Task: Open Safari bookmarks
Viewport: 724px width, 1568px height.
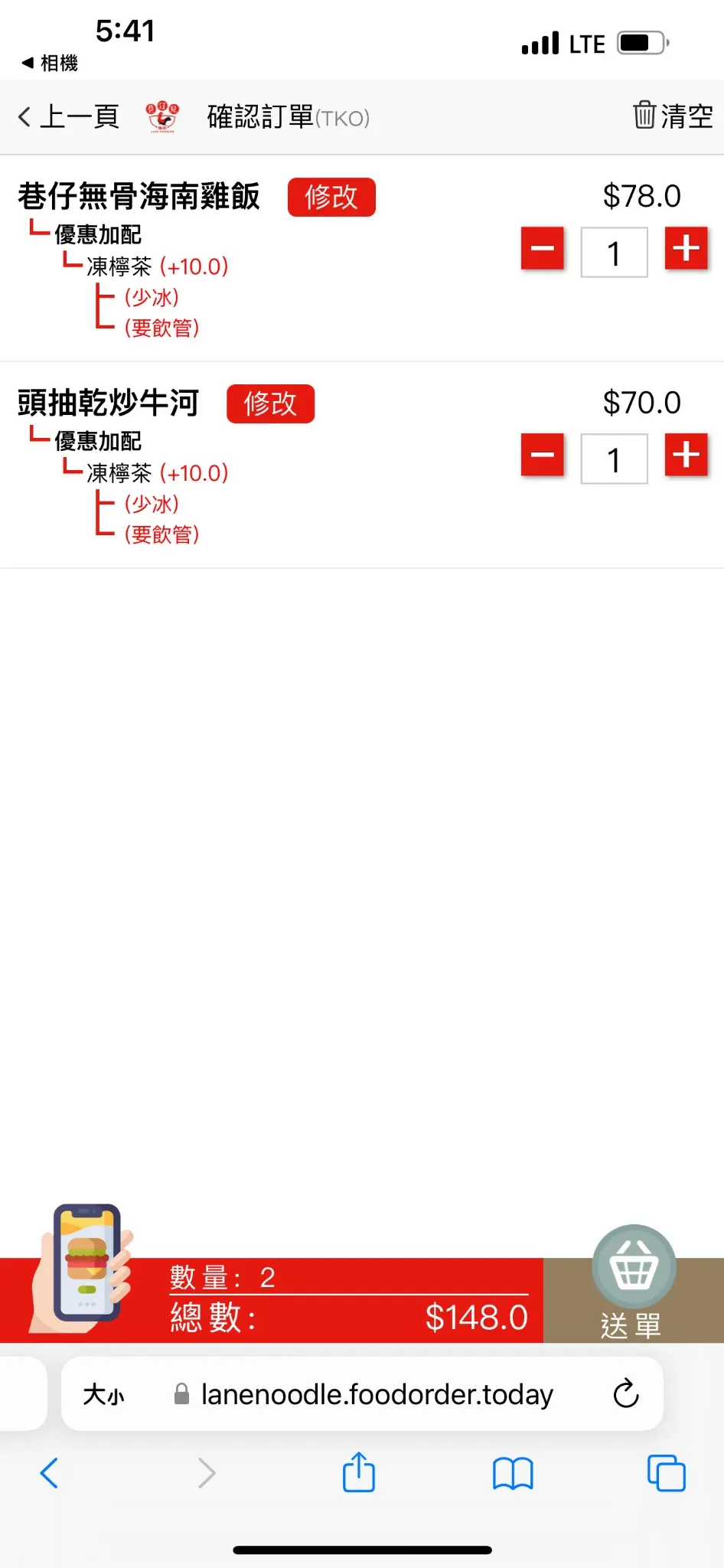Action: point(512,1472)
